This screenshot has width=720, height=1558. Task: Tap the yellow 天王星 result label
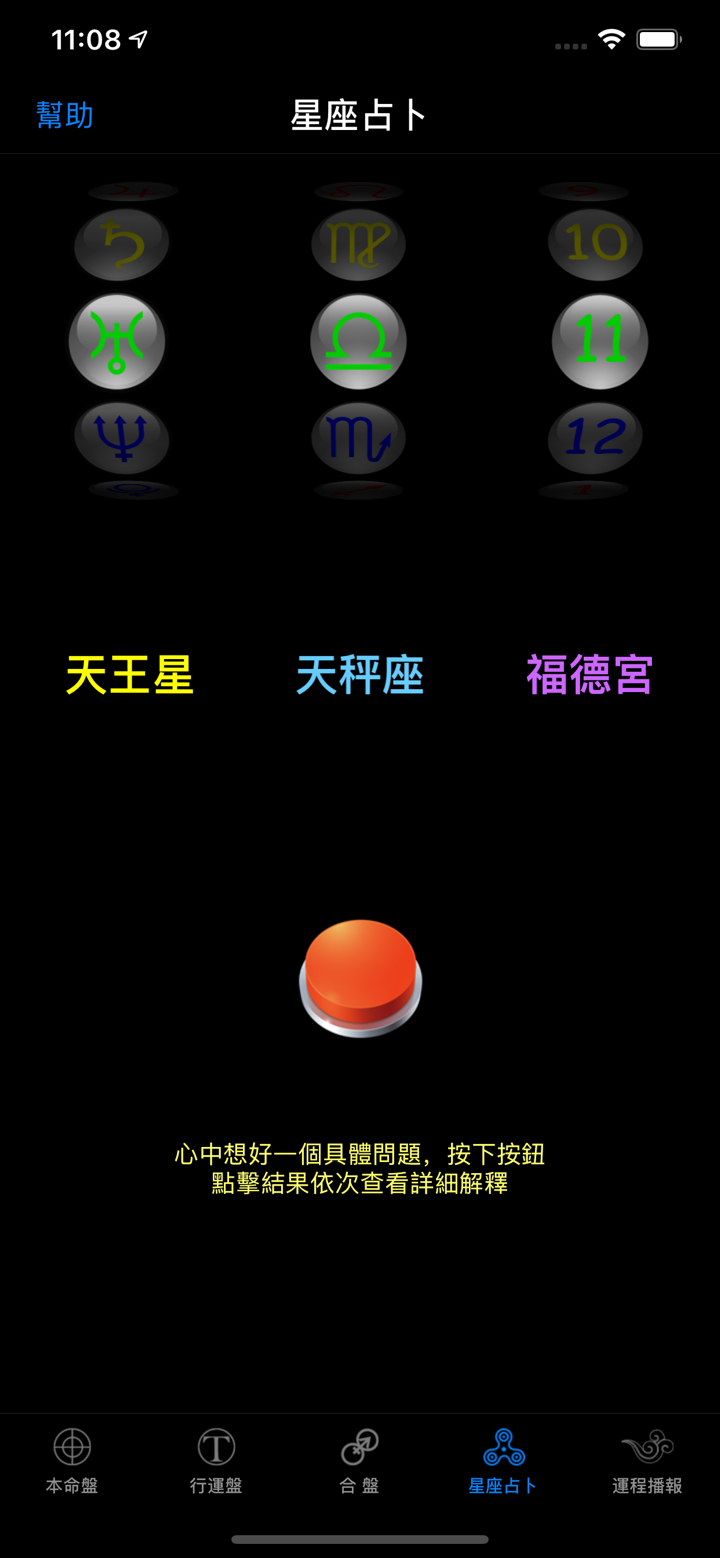coord(130,675)
